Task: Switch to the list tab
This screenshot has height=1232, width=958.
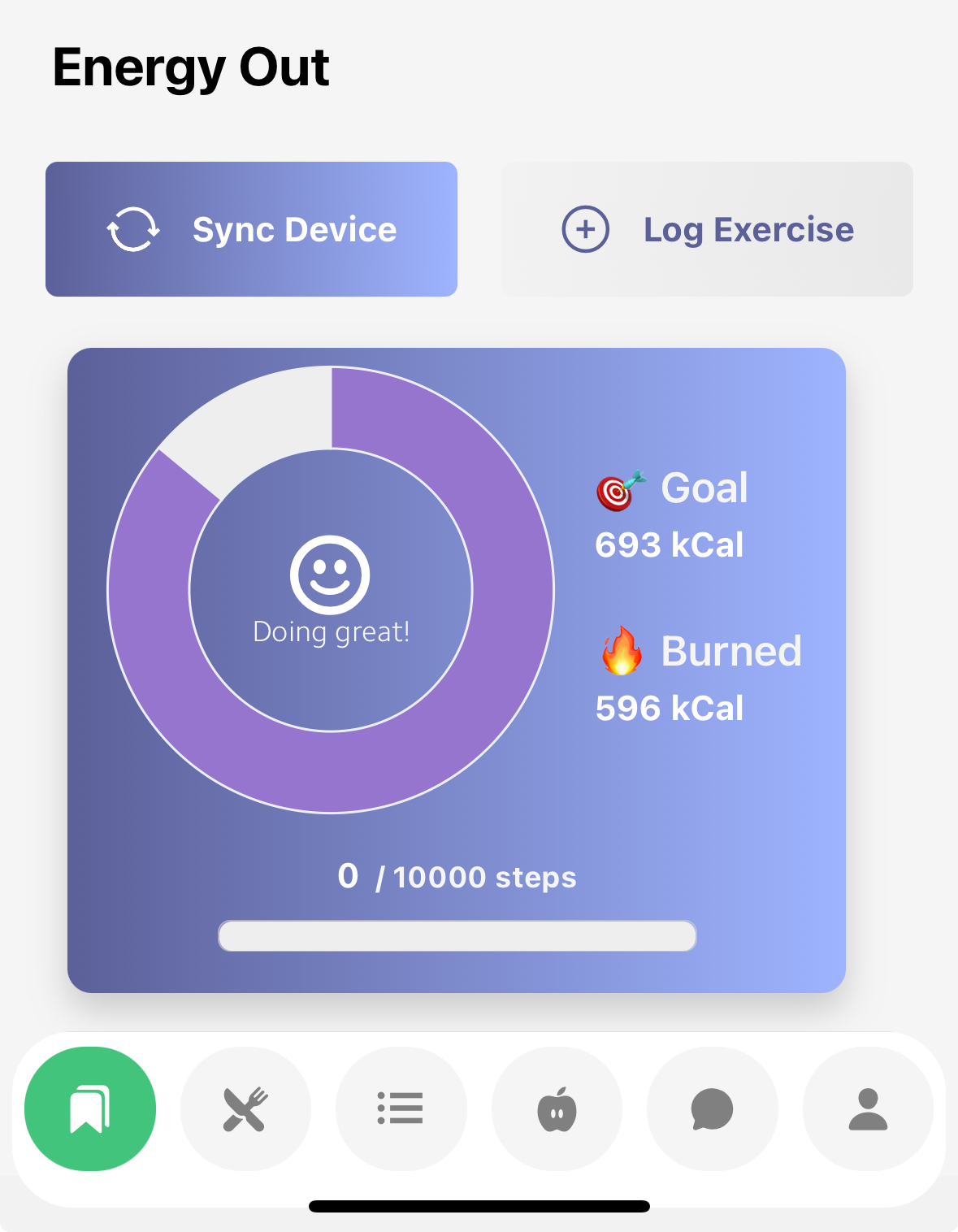Action: click(x=401, y=1109)
